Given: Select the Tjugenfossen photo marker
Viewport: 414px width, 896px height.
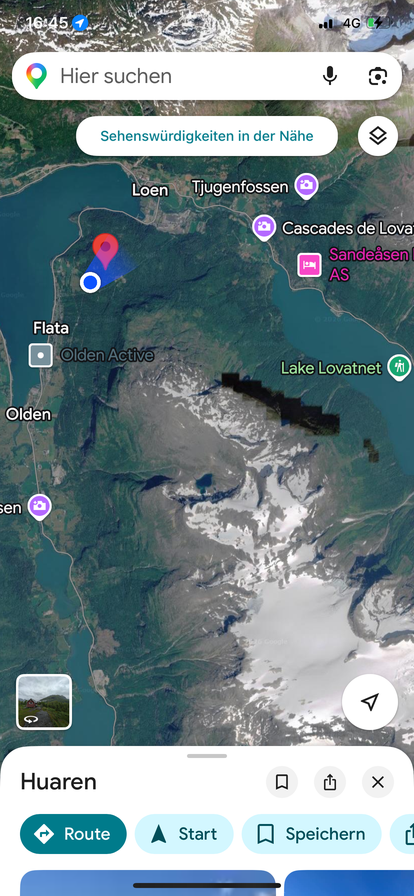Looking at the screenshot, I should coord(306,185).
